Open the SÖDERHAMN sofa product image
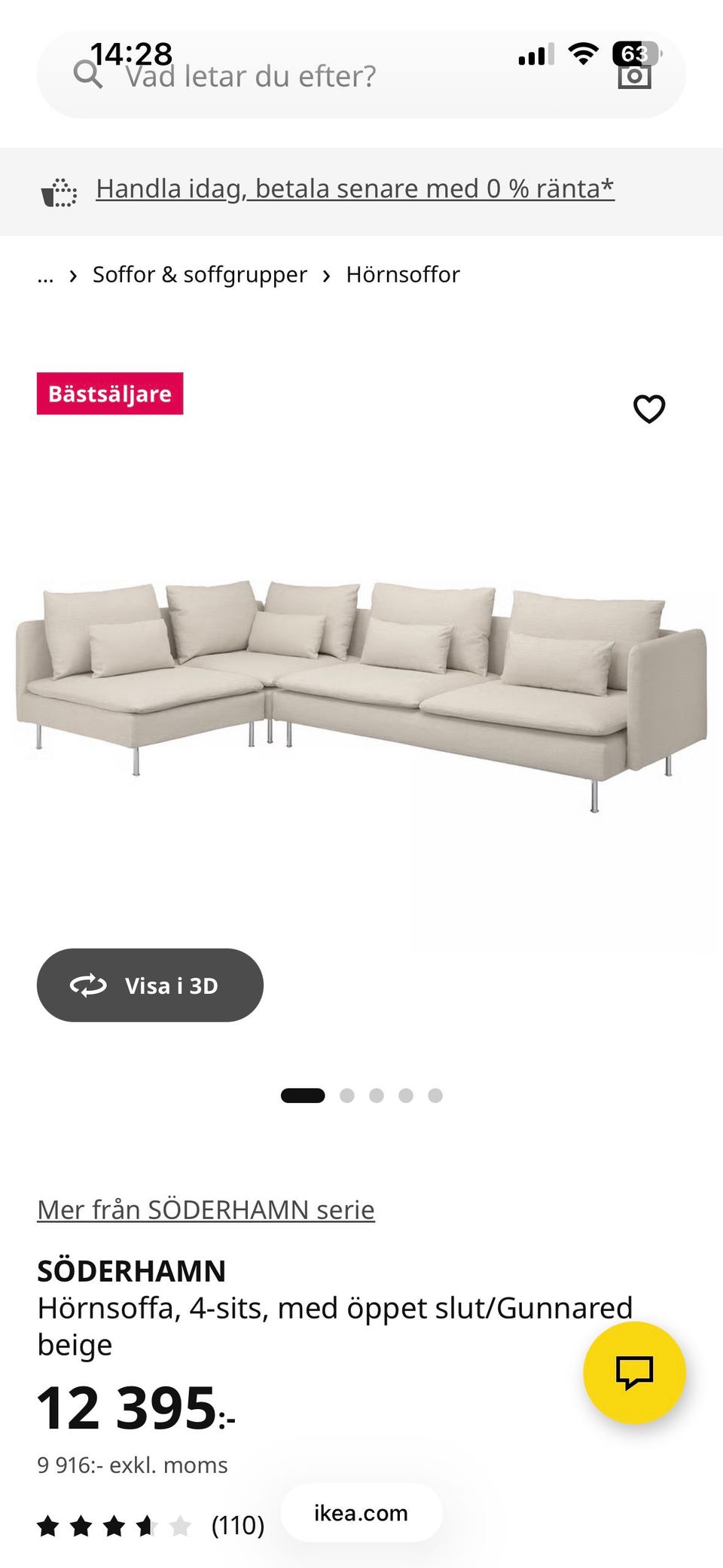This screenshot has width=723, height=1568. click(361, 693)
